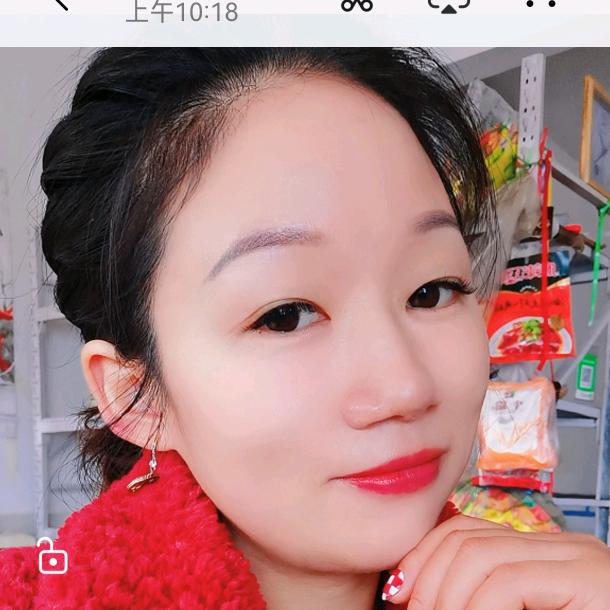Image resolution: width=610 pixels, height=610 pixels.
Task: Open the scissors edit tool
Action: point(356,5)
